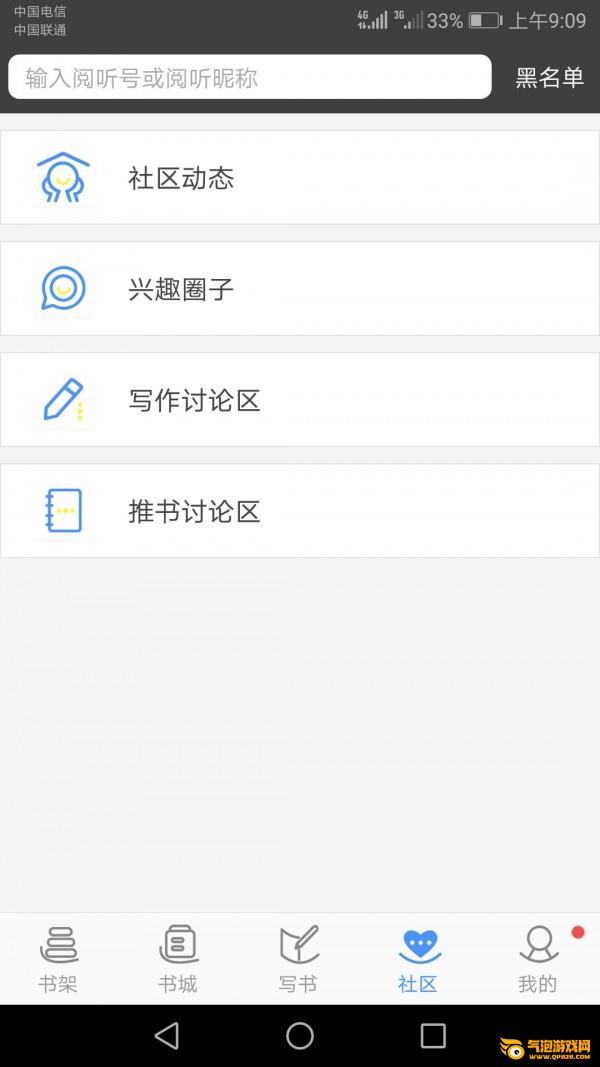Open 社区动态 community feed

pos(300,178)
